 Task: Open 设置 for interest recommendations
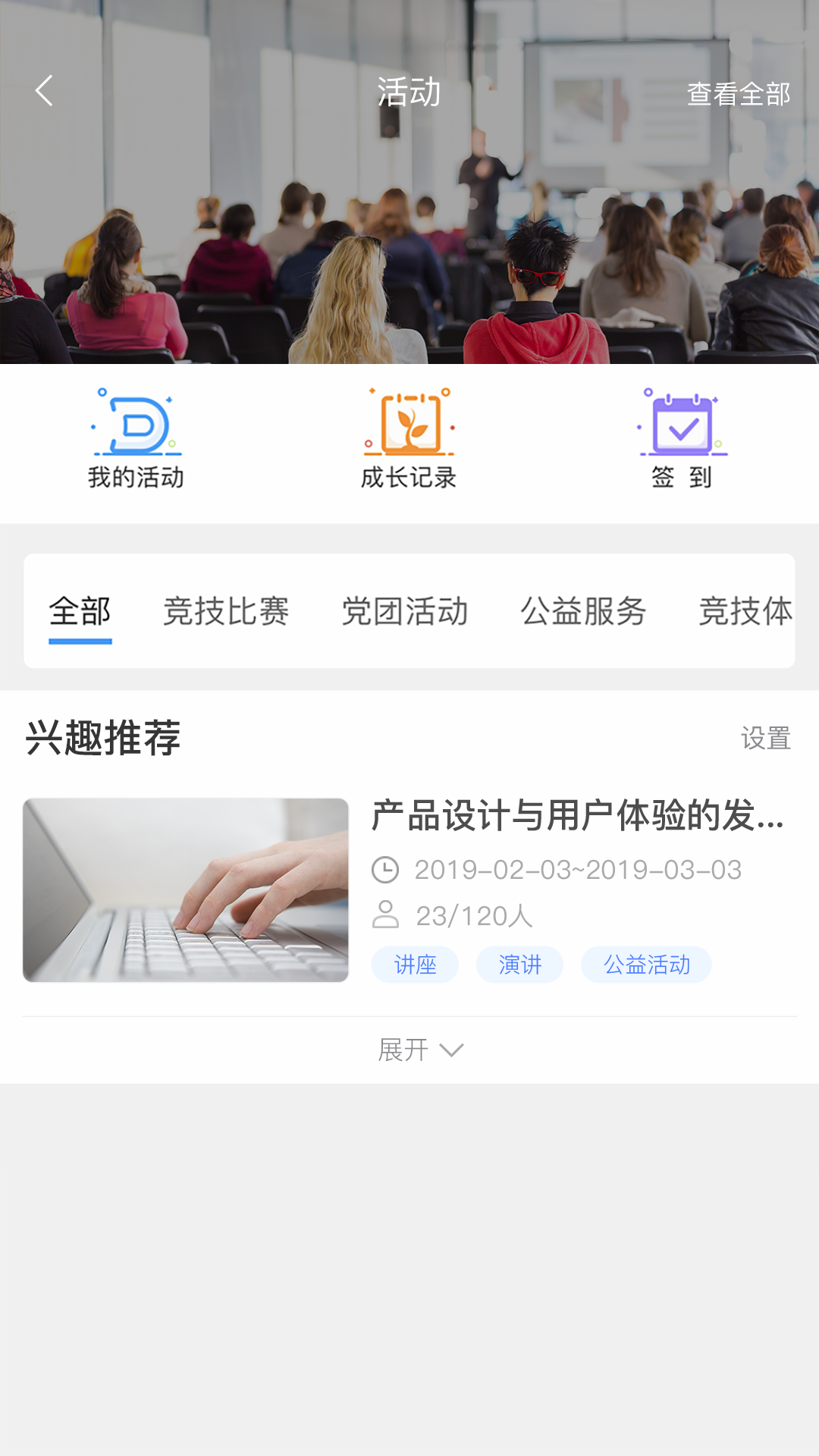point(765,738)
